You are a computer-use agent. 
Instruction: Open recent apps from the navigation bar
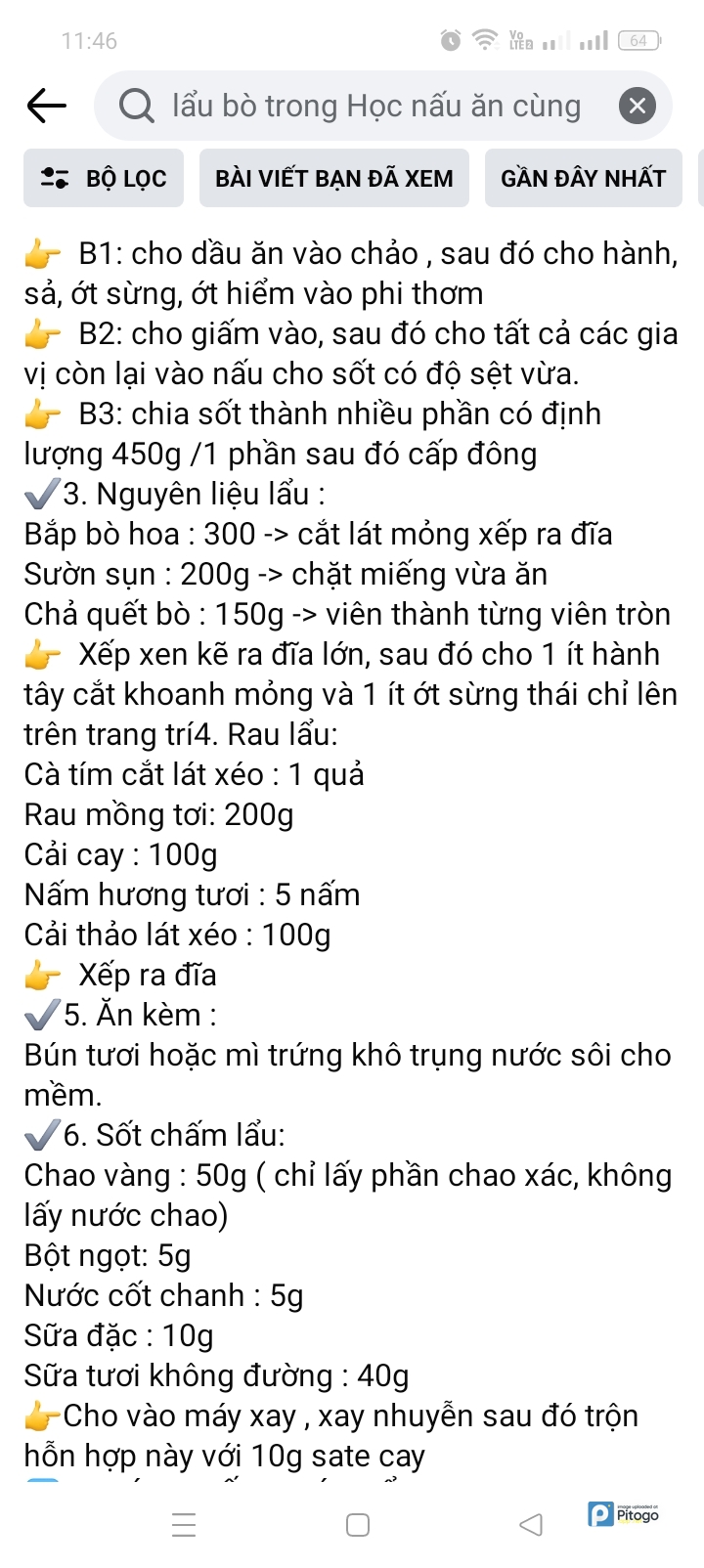tap(184, 1524)
